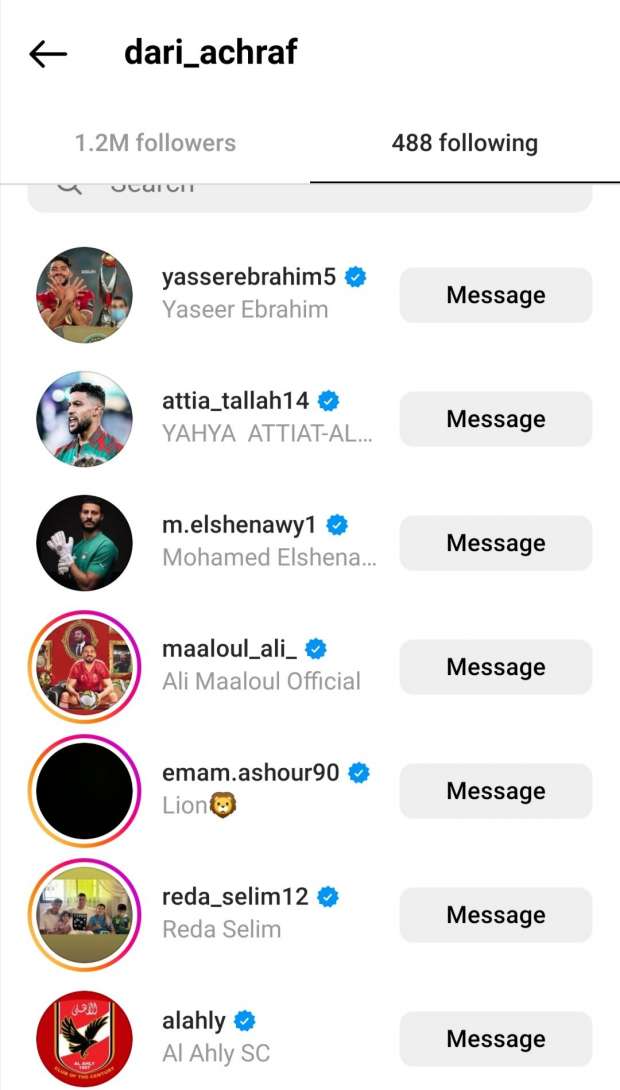
Task: Message yasserebrahim5
Action: (x=496, y=295)
